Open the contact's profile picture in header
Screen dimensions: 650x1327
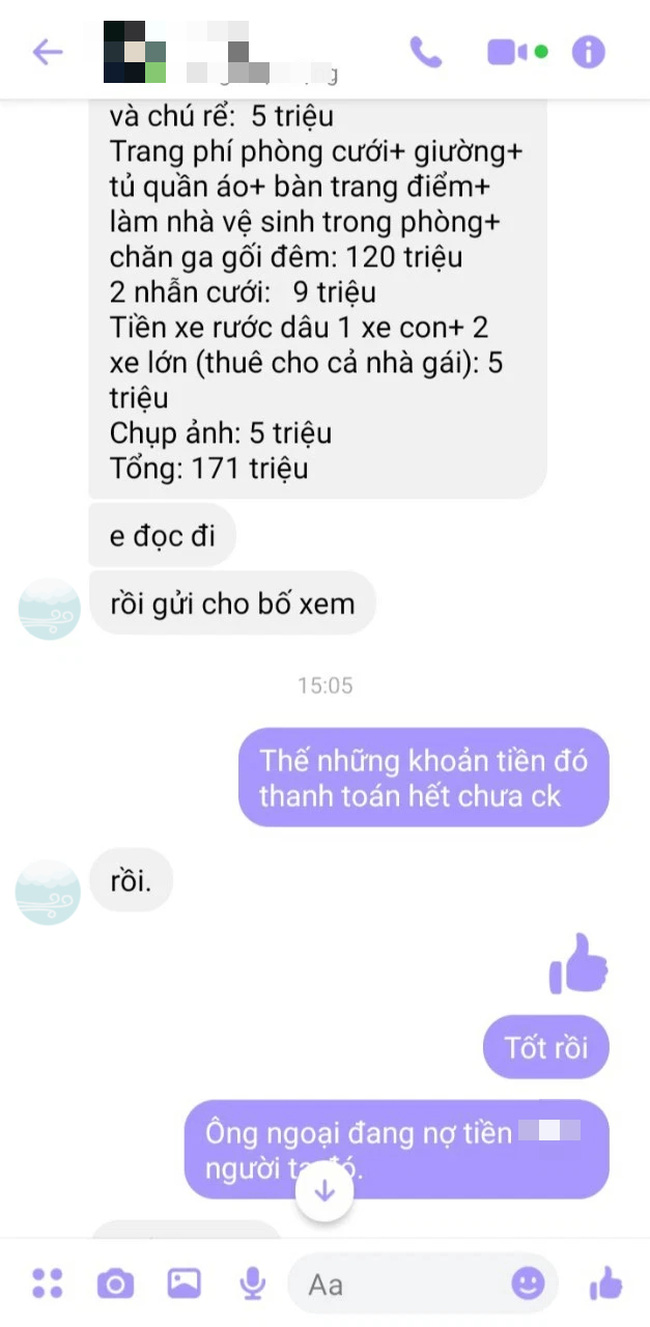tap(135, 52)
